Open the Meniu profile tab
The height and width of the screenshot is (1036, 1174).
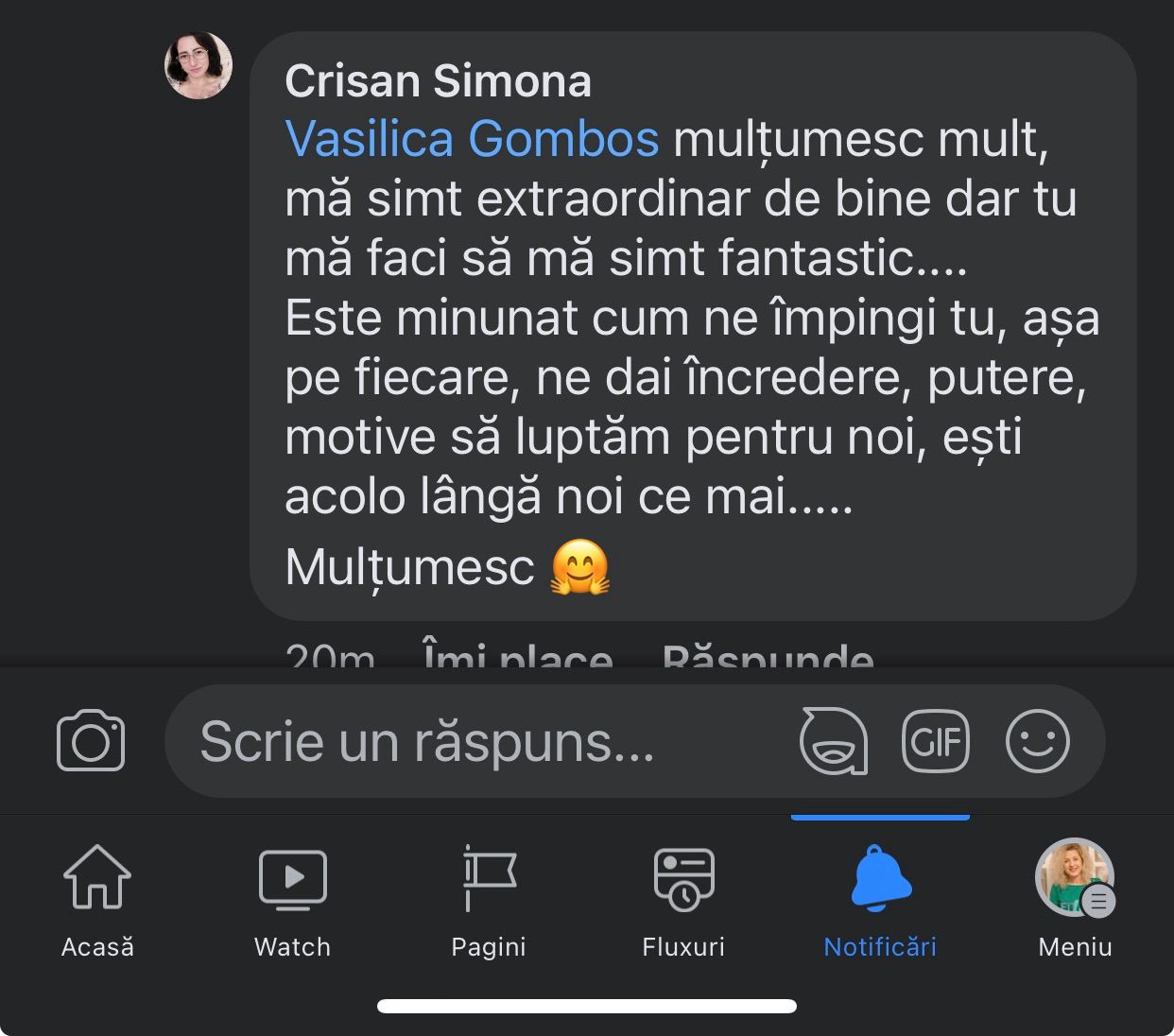coord(1076,898)
